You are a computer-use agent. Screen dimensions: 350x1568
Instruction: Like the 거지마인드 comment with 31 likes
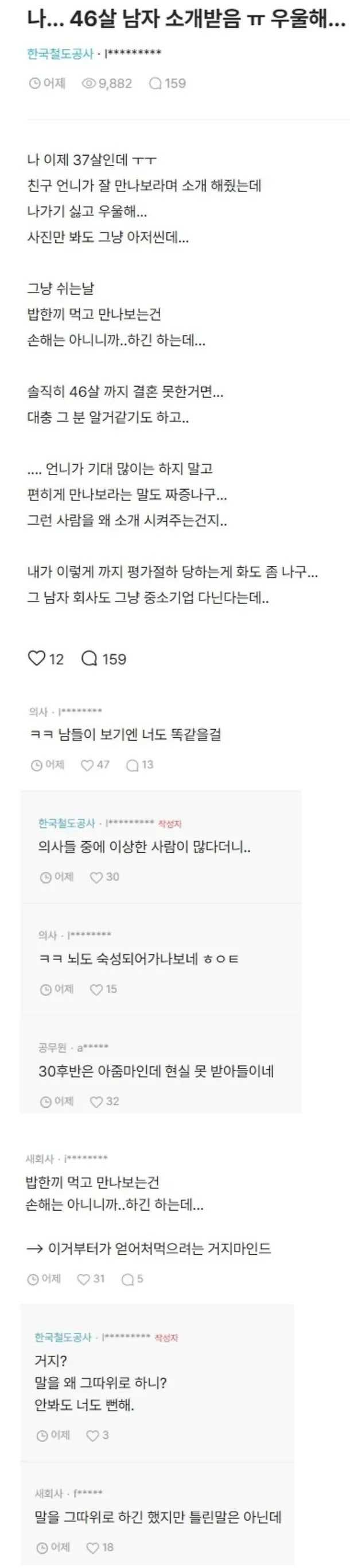click(84, 1280)
